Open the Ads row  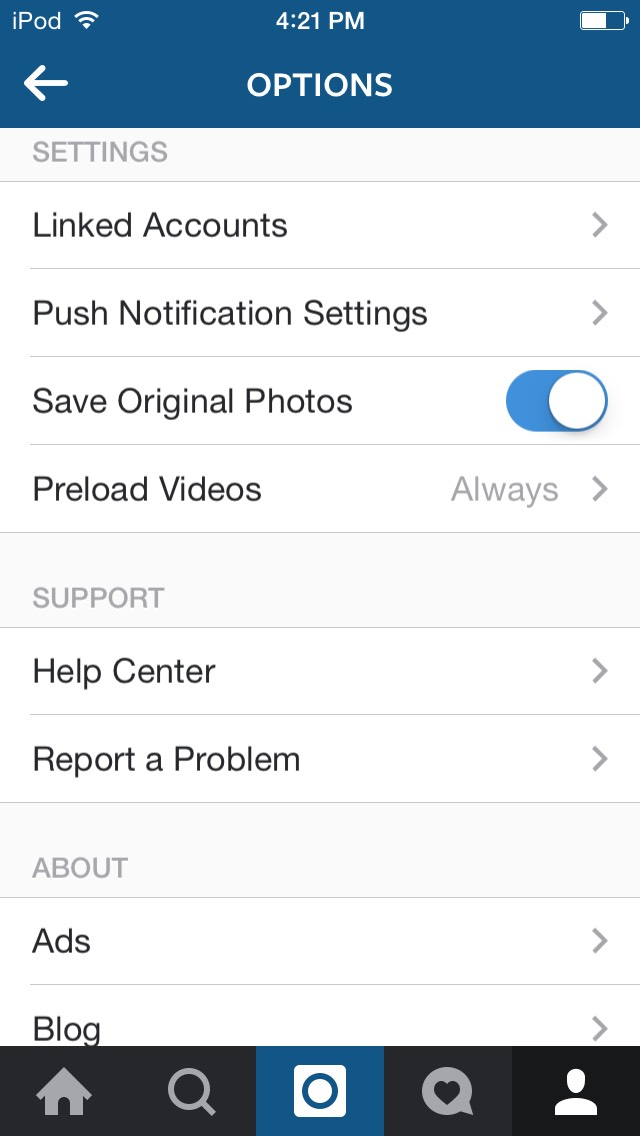(x=320, y=941)
